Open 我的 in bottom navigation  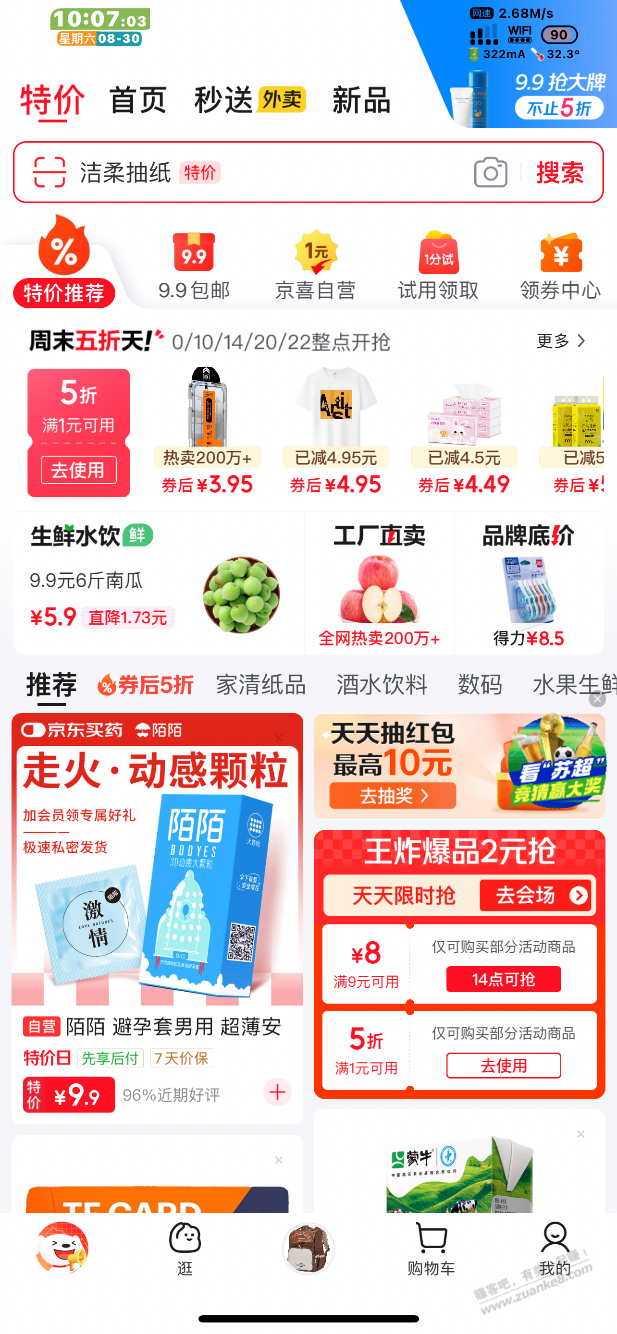click(554, 1250)
